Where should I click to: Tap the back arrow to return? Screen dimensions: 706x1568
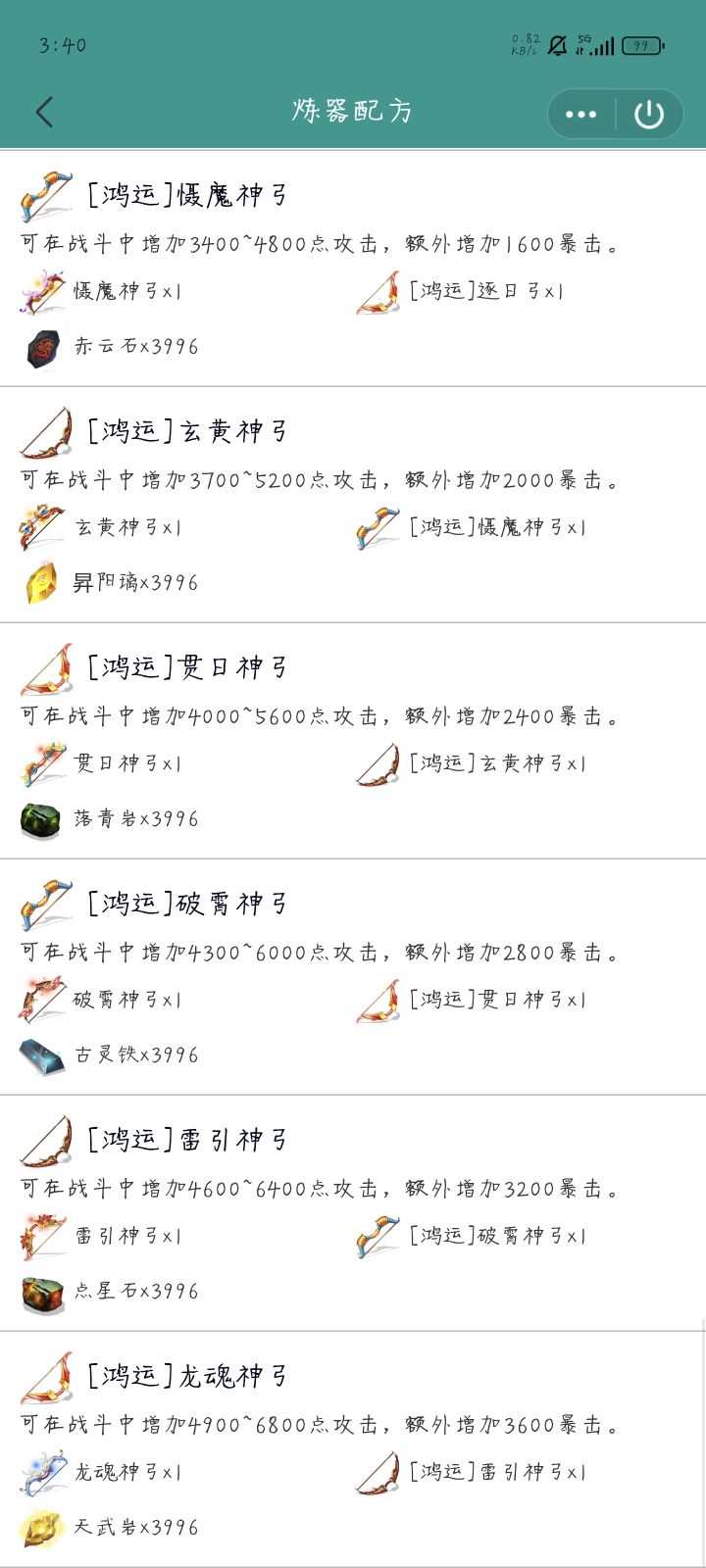coord(44,112)
